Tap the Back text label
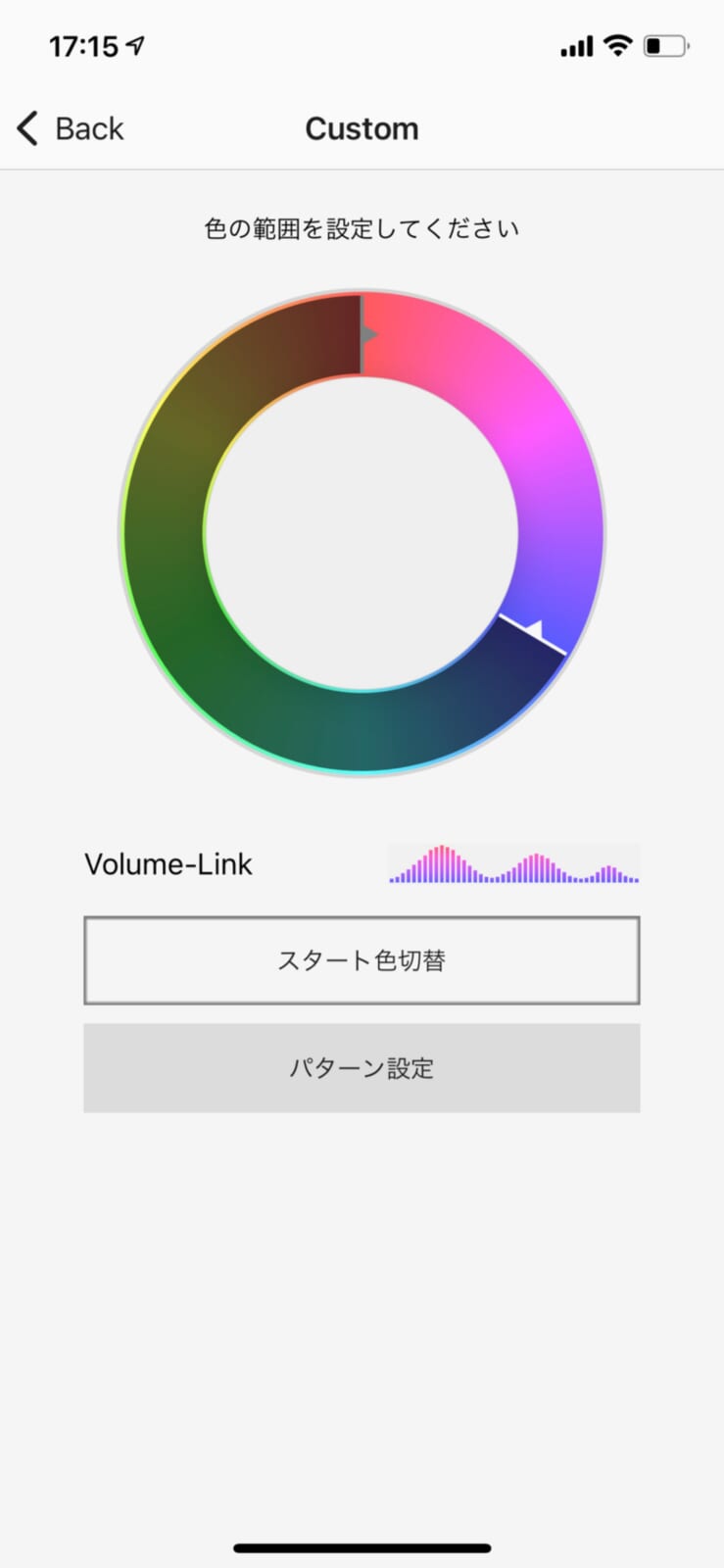The width and height of the screenshot is (724, 1568). click(x=89, y=127)
